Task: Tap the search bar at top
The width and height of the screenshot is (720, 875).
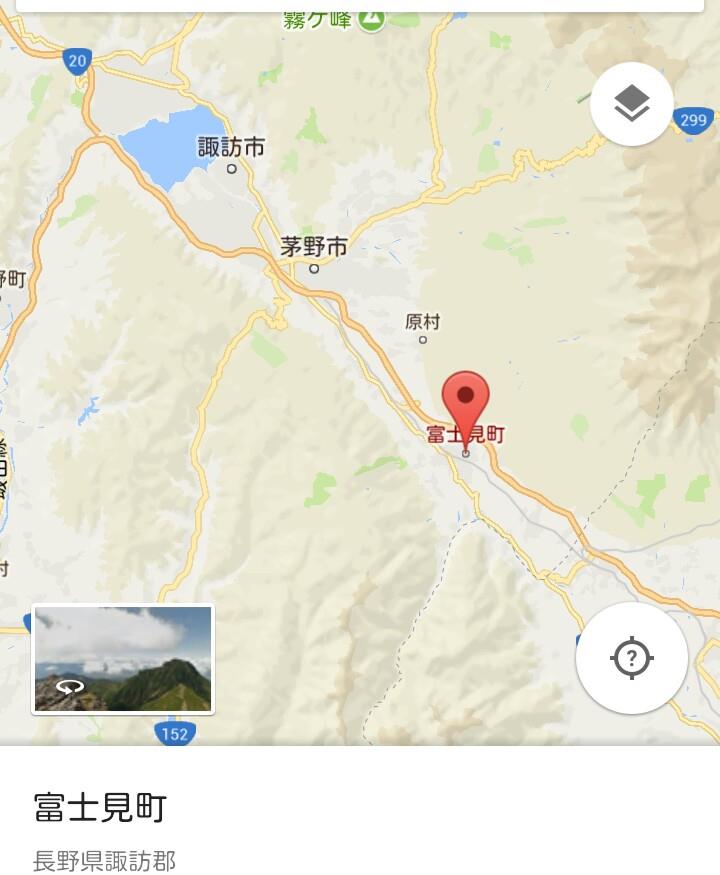Action: click(360, 5)
